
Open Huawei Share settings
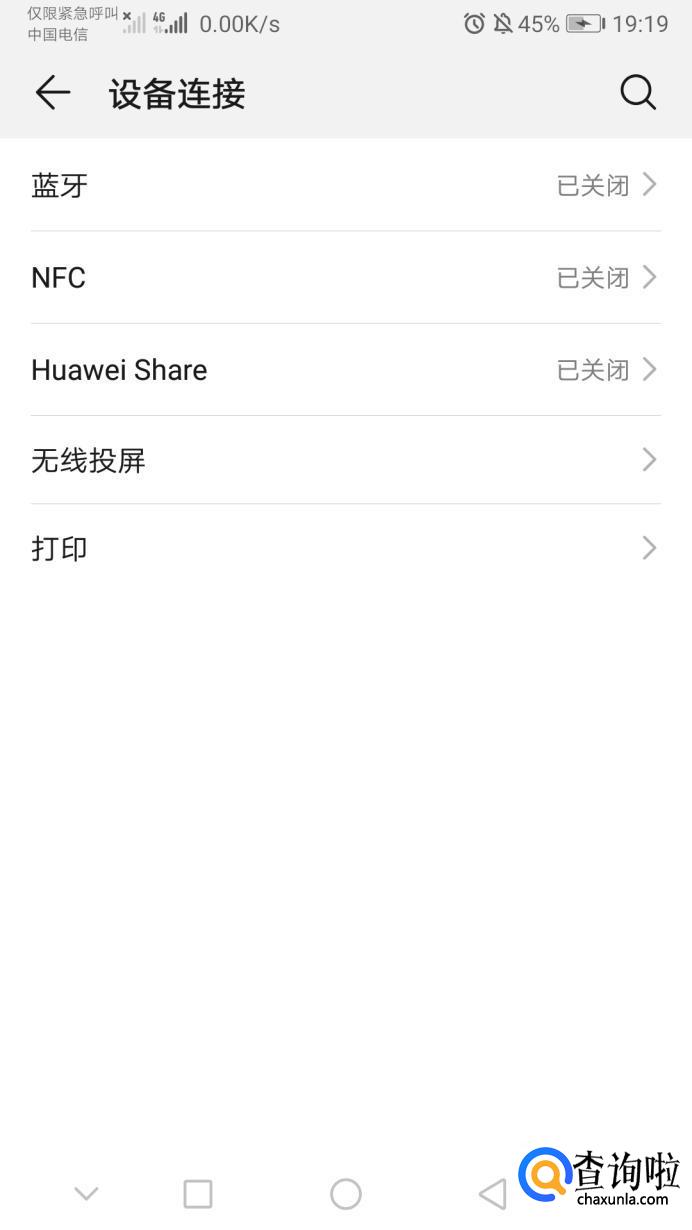(x=345, y=369)
